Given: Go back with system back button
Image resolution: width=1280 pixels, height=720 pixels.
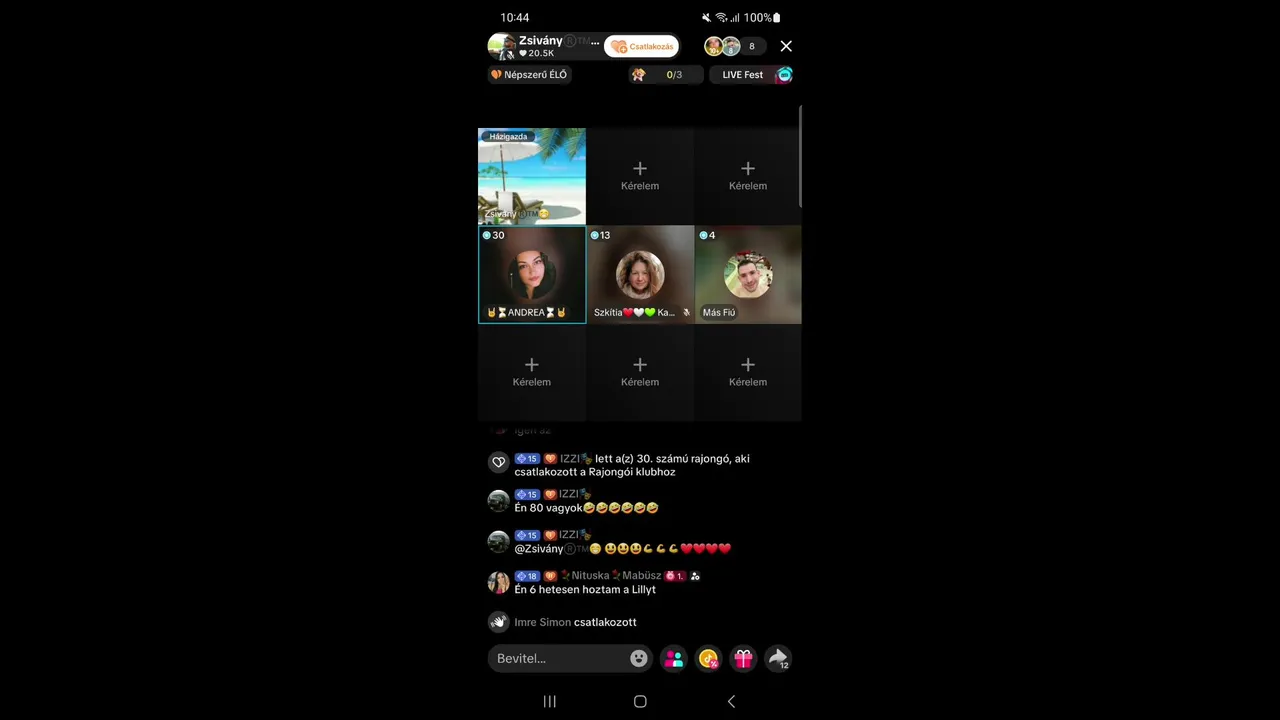Looking at the screenshot, I should (731, 701).
